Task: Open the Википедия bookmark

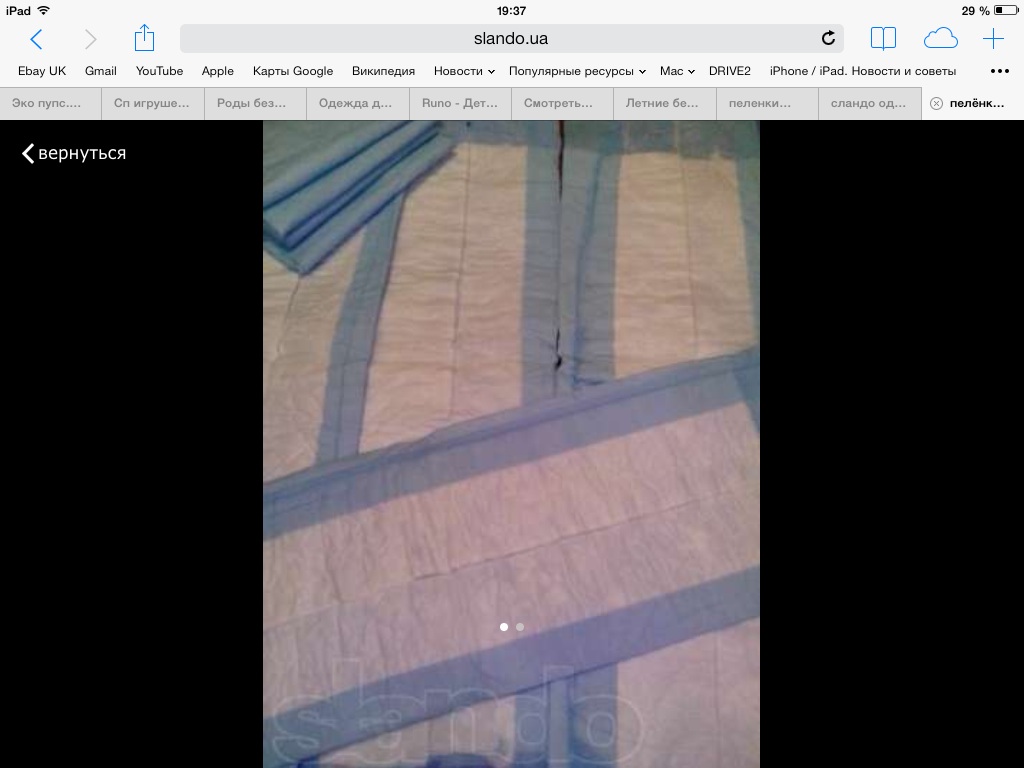Action: click(x=383, y=71)
